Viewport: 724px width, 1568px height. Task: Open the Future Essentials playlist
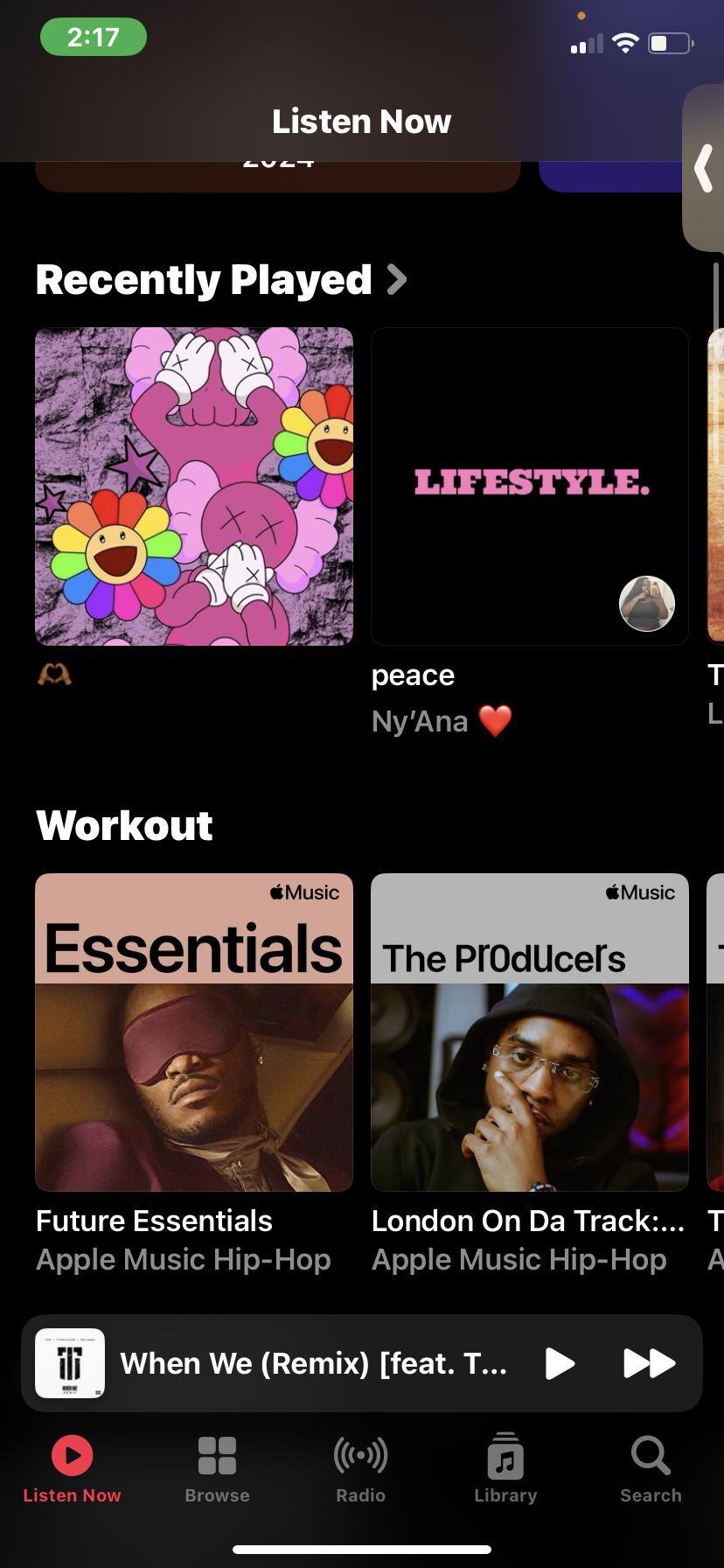194,1032
